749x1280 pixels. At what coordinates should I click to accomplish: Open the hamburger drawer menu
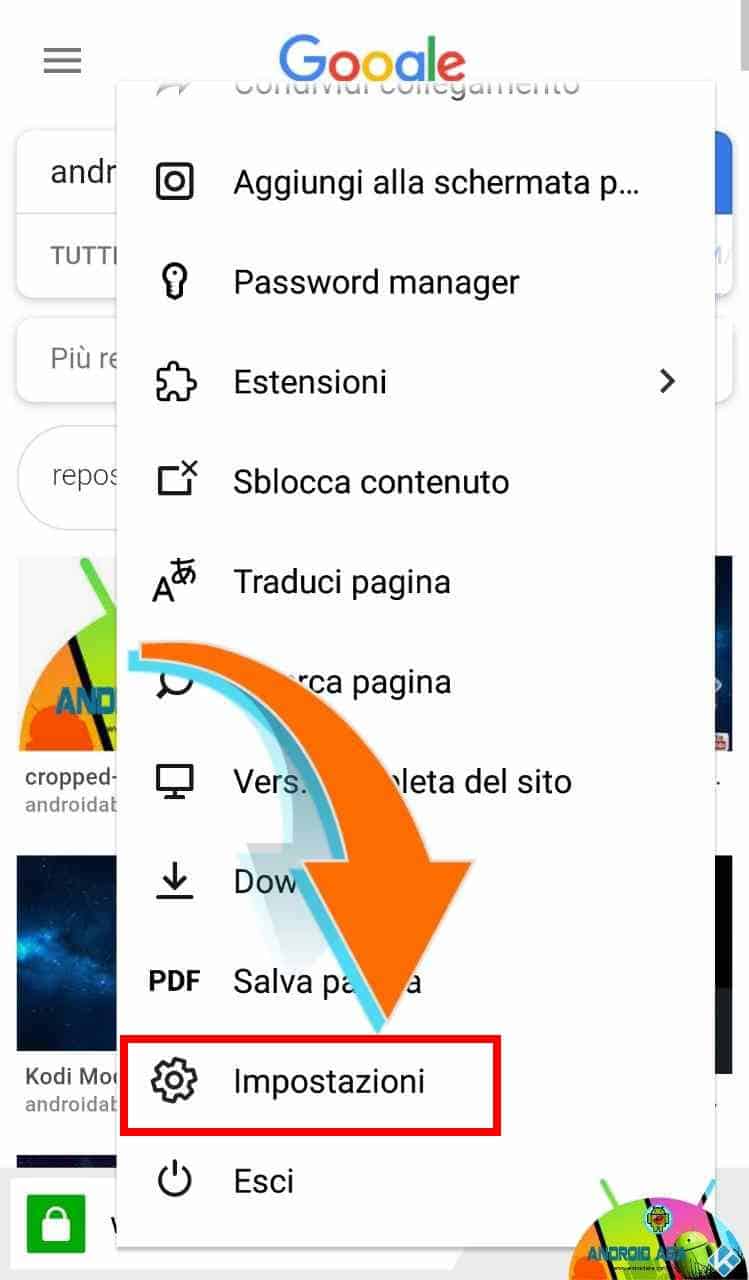coord(62,61)
